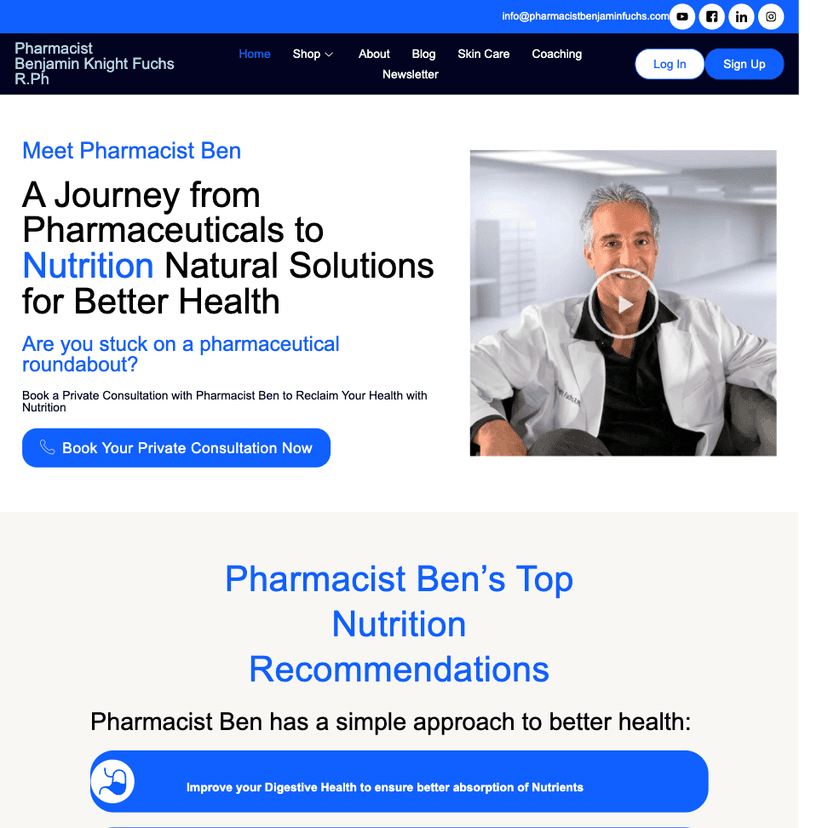Visit the Blog section
Screen dimensions: 828x828
pyautogui.click(x=424, y=54)
